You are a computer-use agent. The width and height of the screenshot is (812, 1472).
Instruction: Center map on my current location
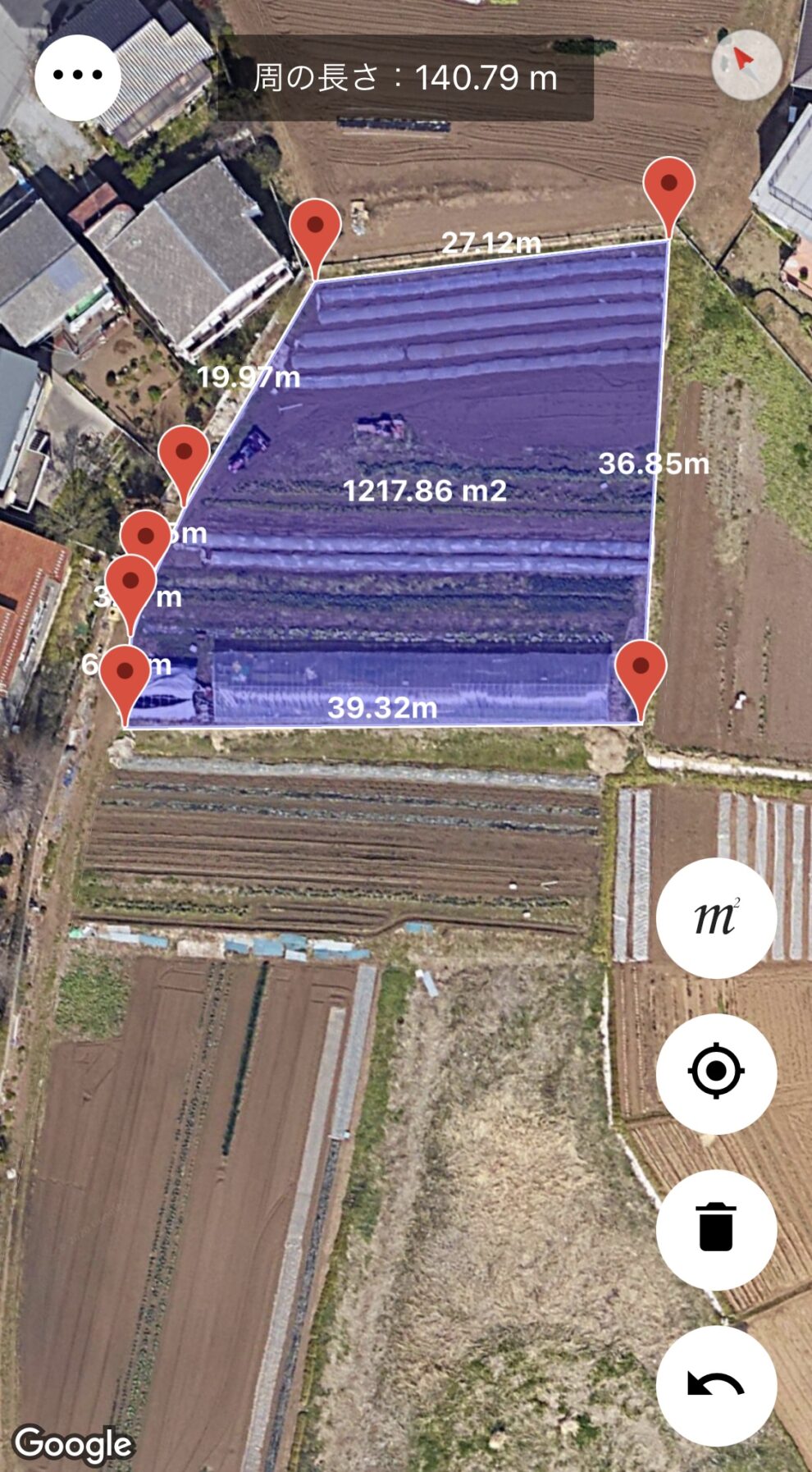coord(716,1073)
